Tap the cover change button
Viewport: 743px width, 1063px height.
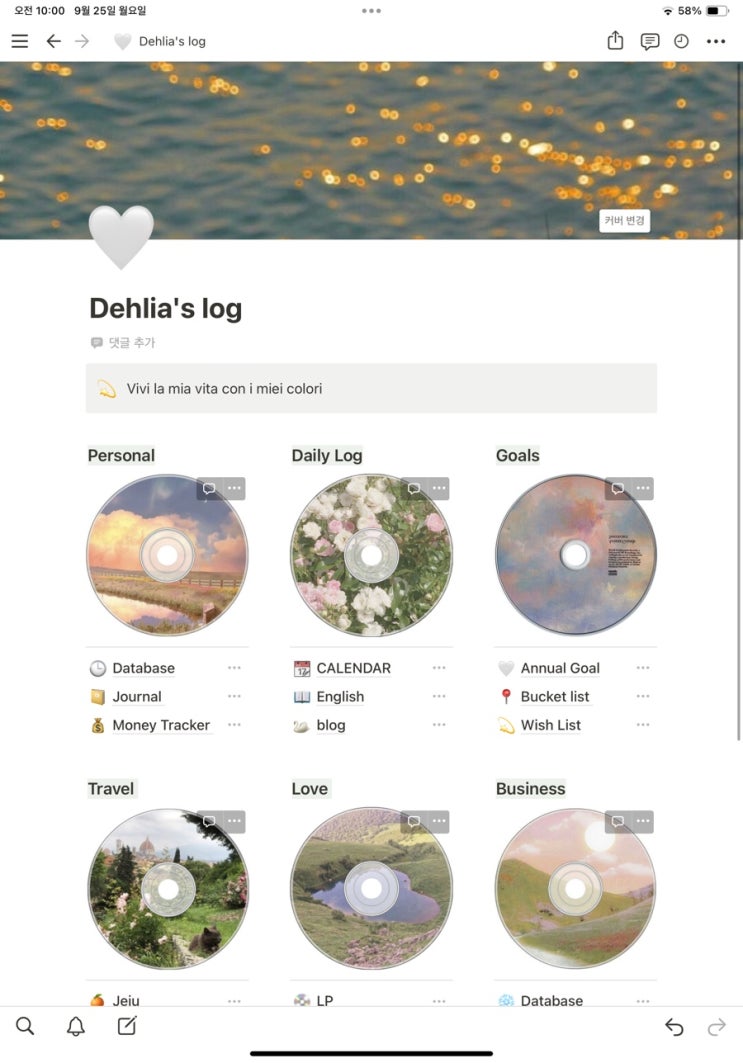624,221
